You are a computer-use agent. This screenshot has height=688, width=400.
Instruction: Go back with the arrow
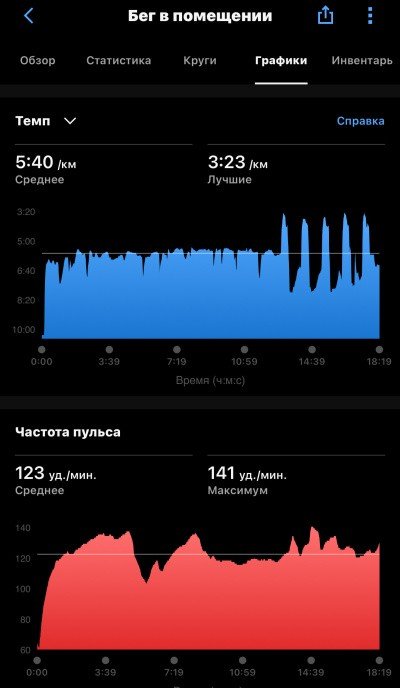[x=29, y=16]
